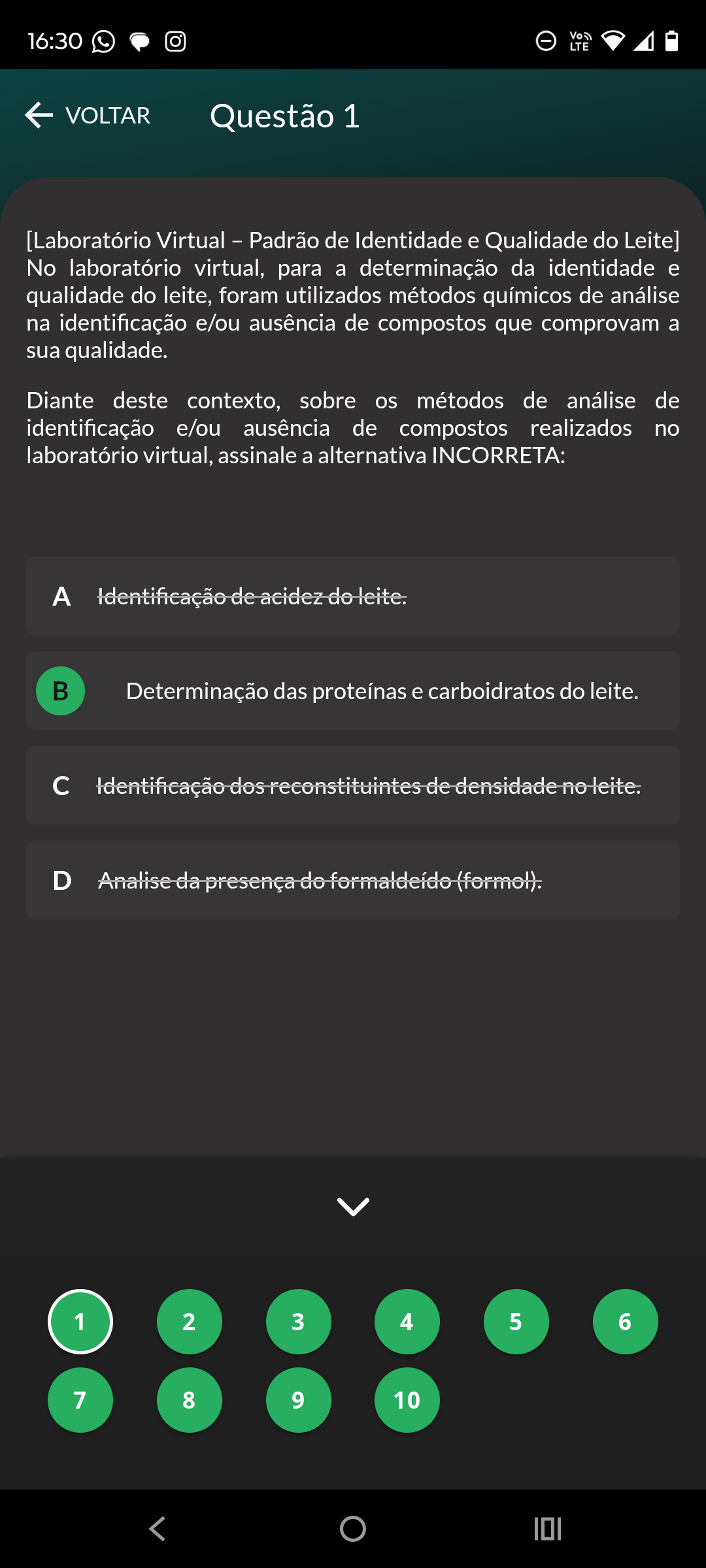
Task: Navigate to question 10
Action: coord(407,1400)
